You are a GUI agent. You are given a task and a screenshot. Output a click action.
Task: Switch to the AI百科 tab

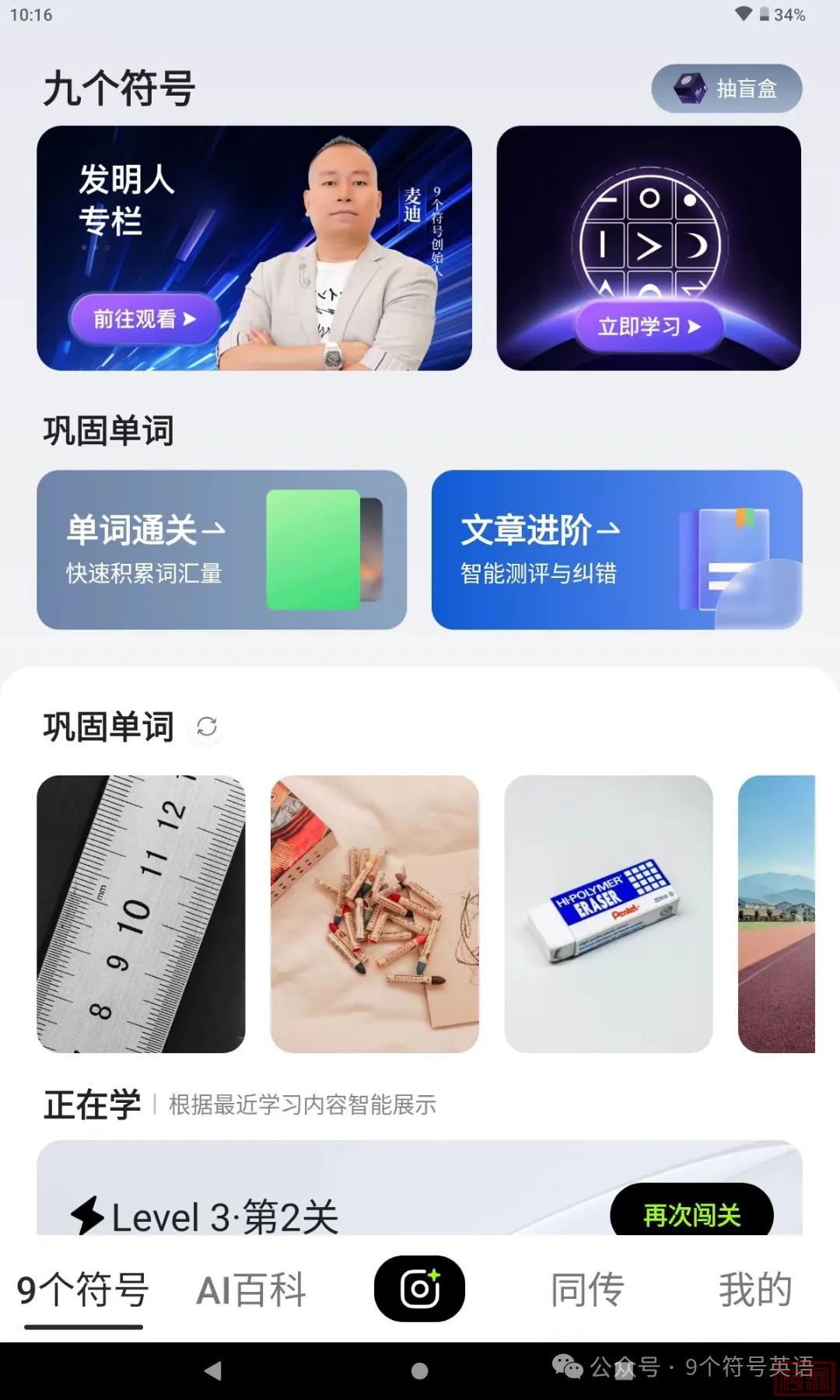[251, 1290]
